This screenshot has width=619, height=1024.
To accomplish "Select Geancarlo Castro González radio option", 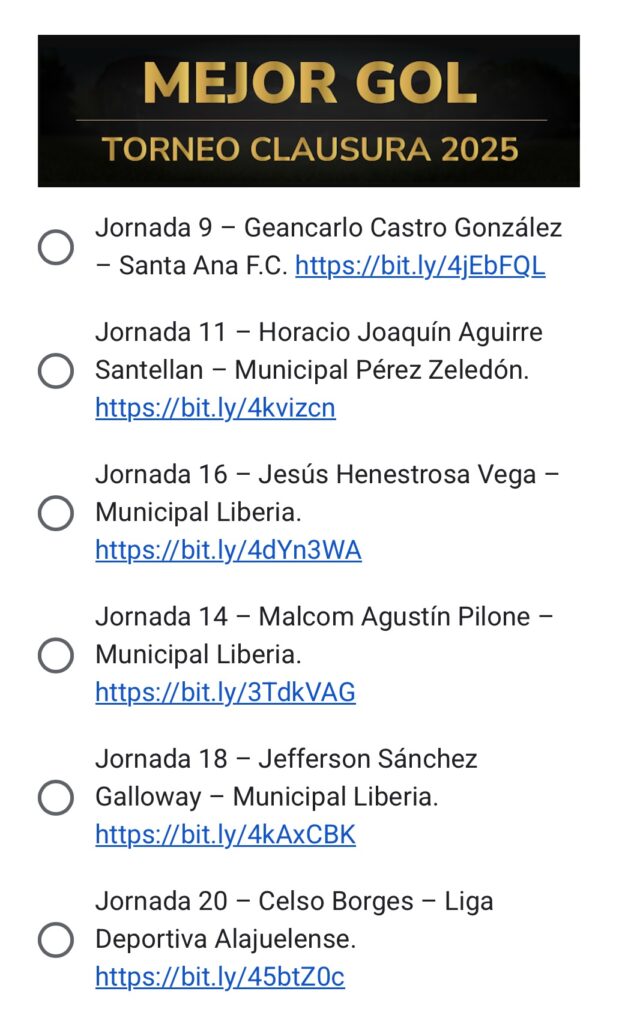I will (x=55, y=247).
